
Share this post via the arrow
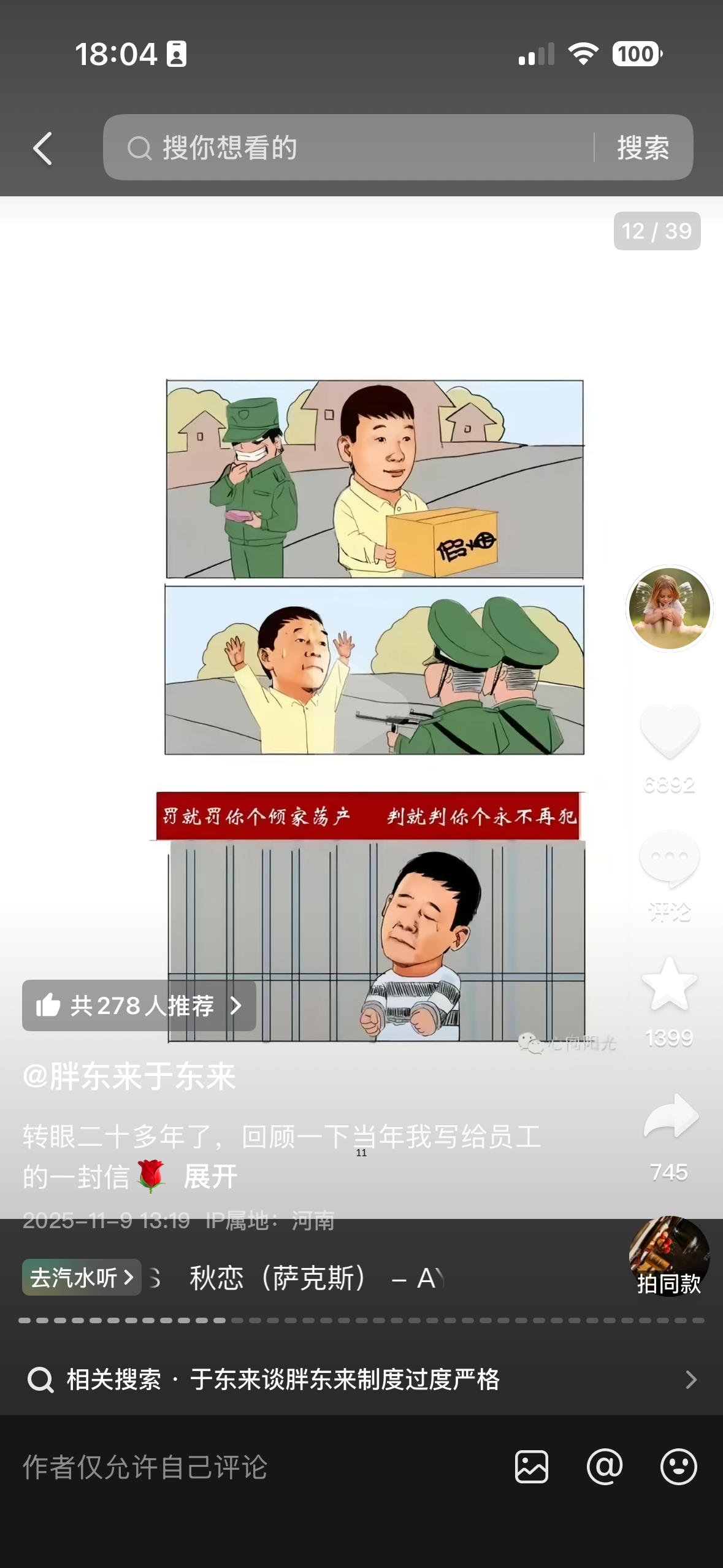[x=670, y=1117]
